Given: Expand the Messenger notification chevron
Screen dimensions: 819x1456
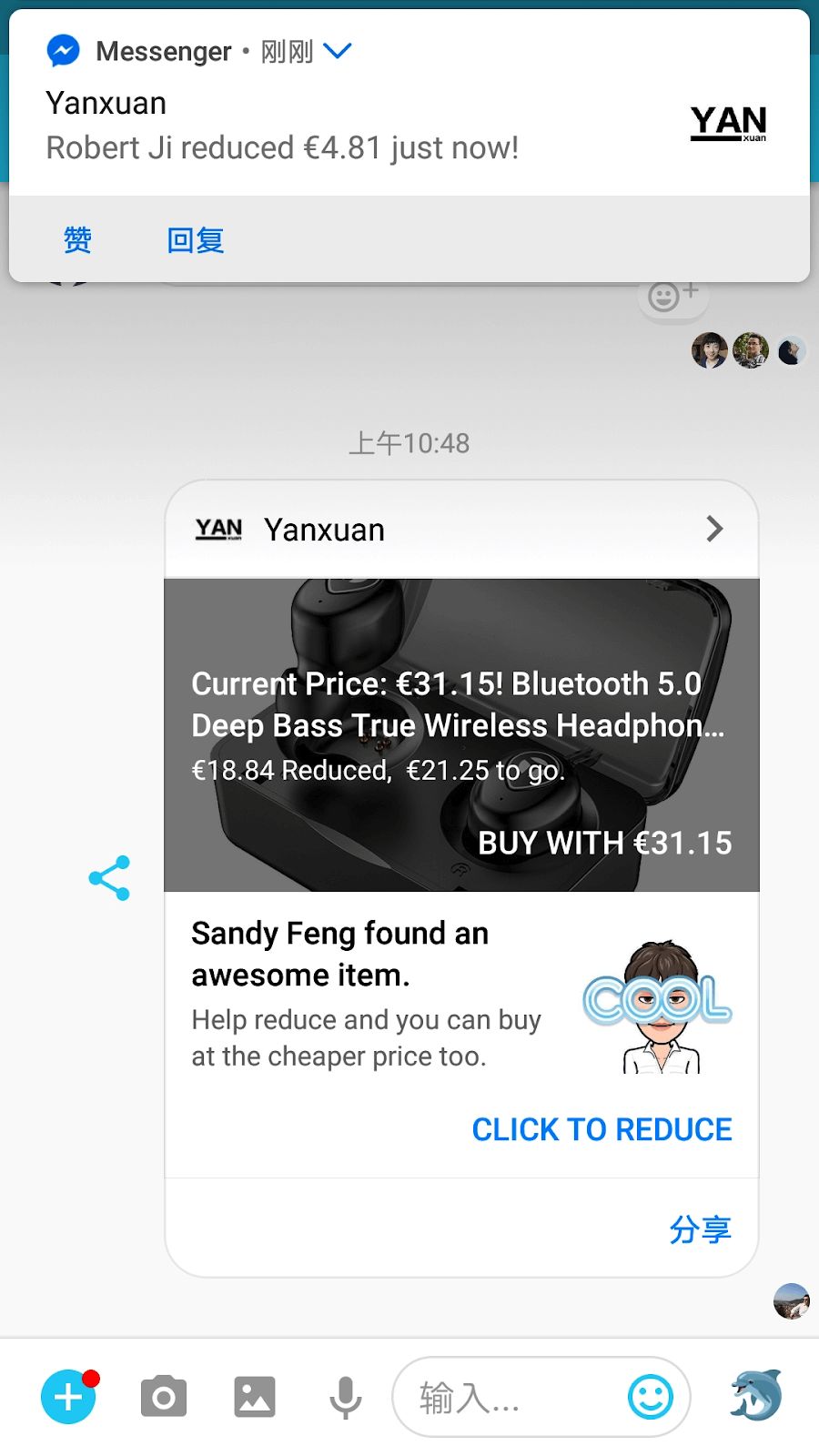Looking at the screenshot, I should [x=337, y=51].
